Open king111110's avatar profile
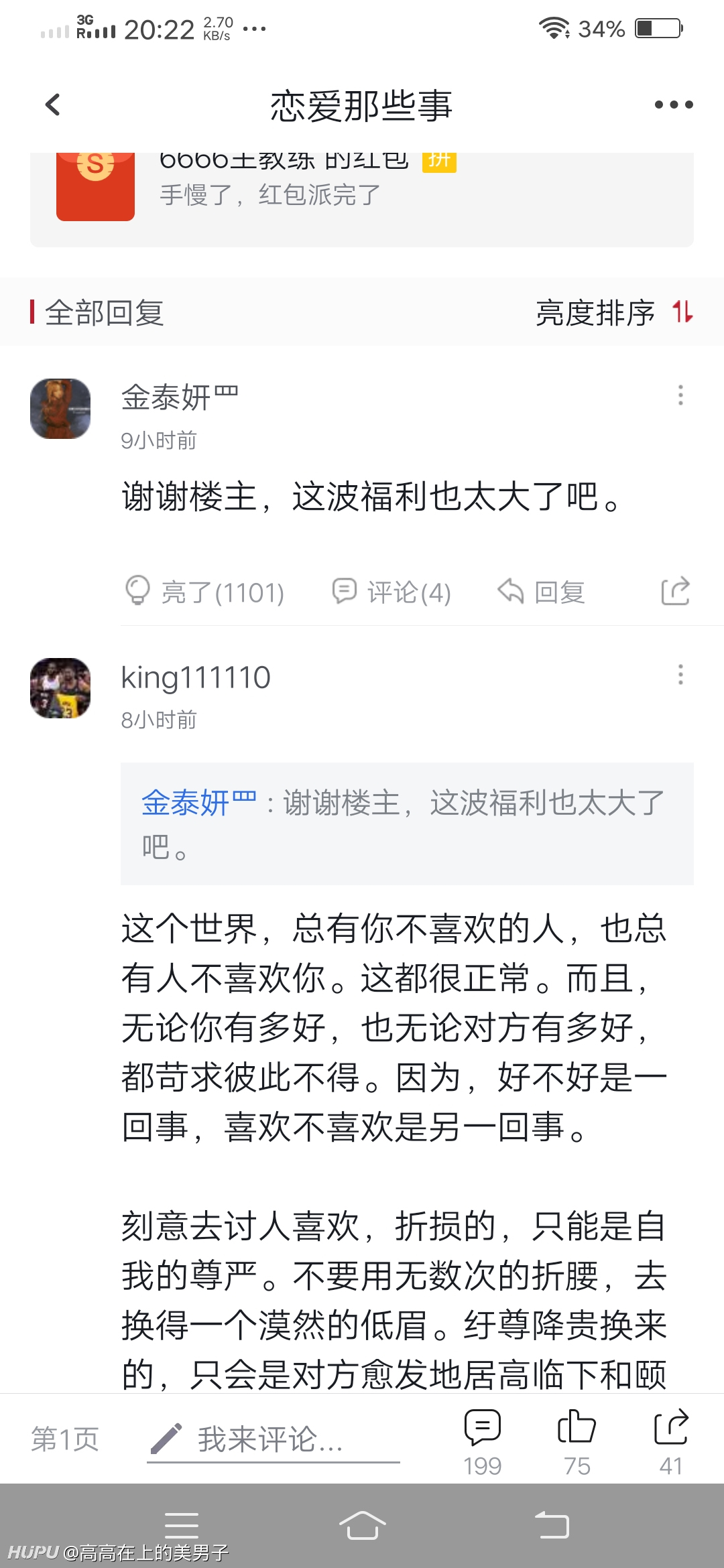 pyautogui.click(x=60, y=688)
